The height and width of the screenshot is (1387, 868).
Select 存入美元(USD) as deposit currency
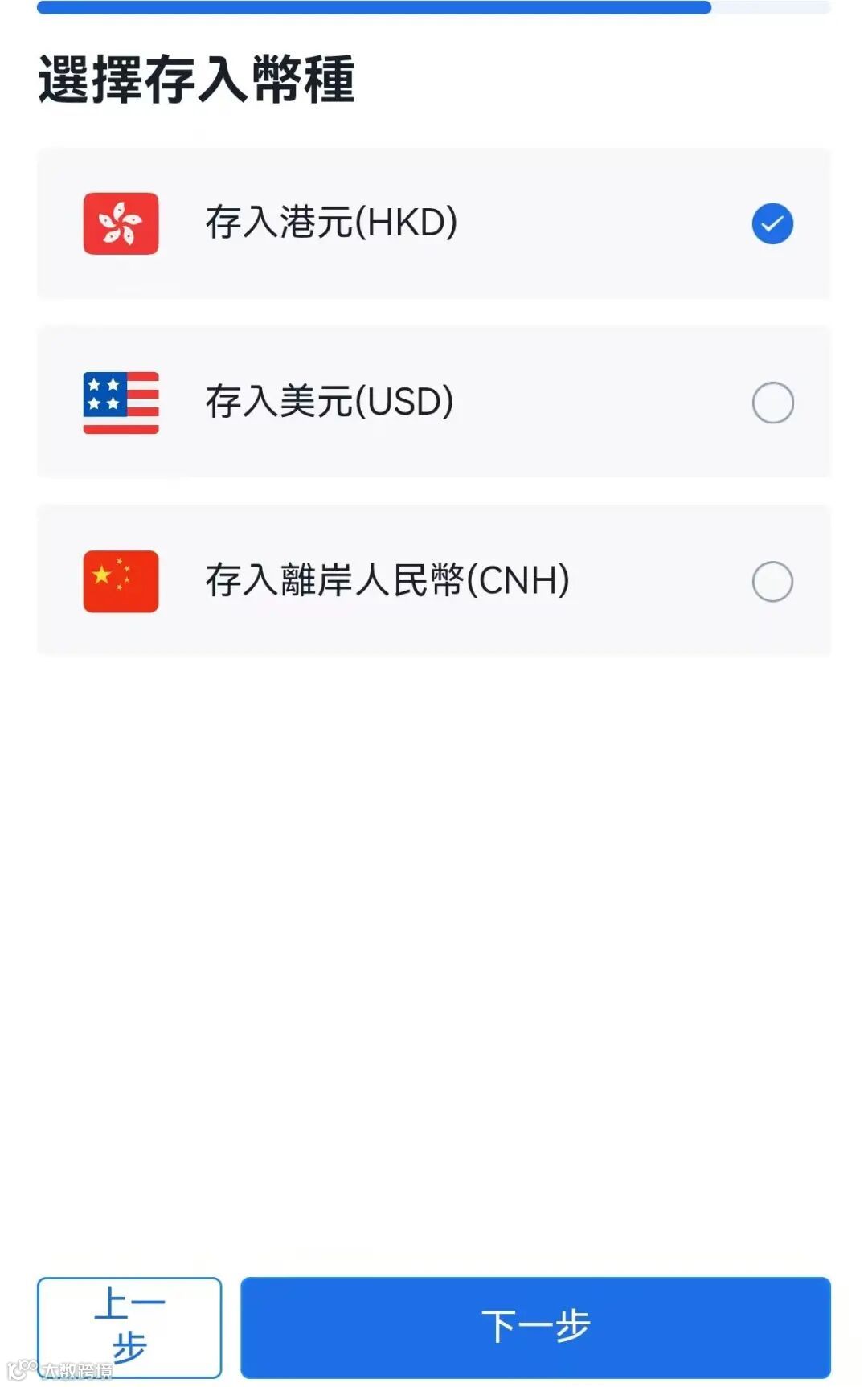(434, 402)
